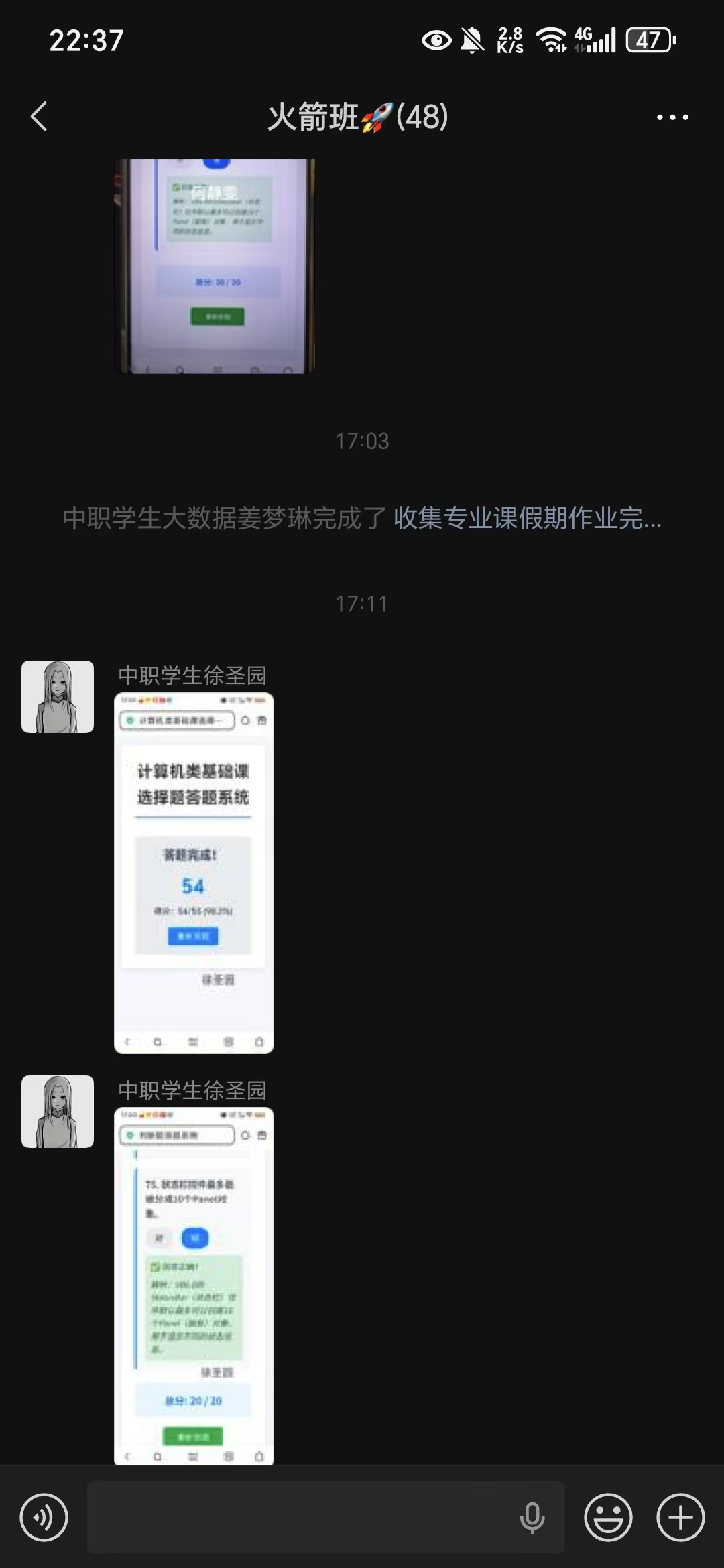This screenshot has width=724, height=1568.
Task: Open 徐圣园's image showing score 54
Action: coord(194,872)
